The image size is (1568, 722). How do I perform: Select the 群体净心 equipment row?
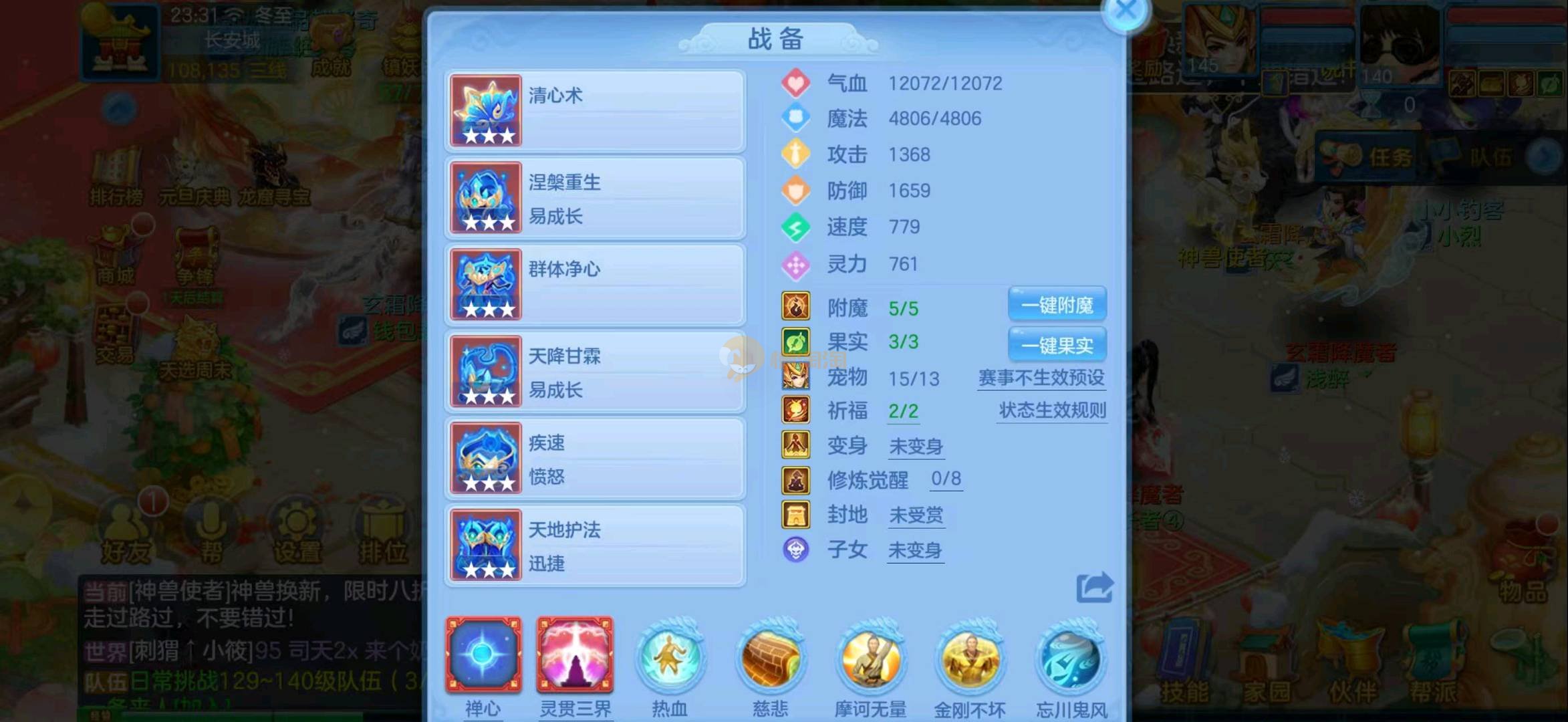[595, 285]
